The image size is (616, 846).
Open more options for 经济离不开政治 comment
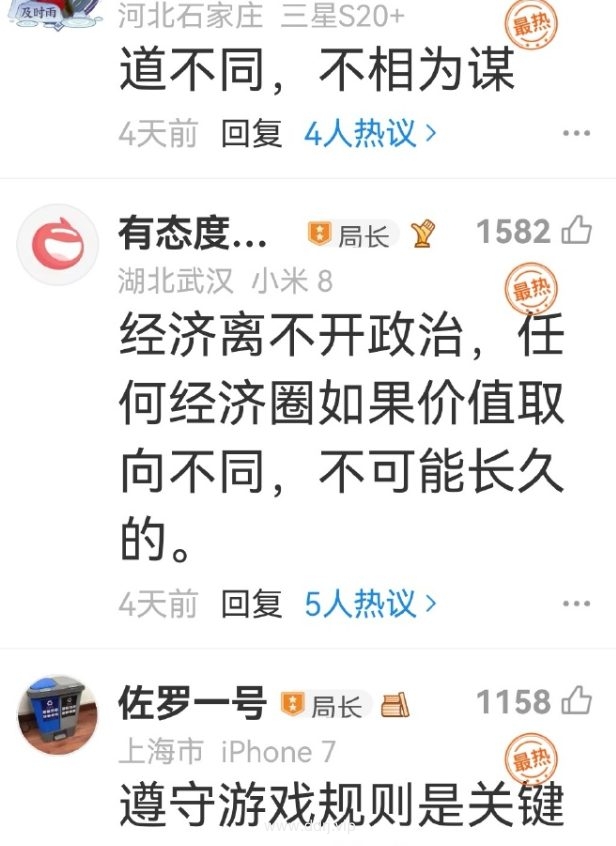(x=576, y=604)
